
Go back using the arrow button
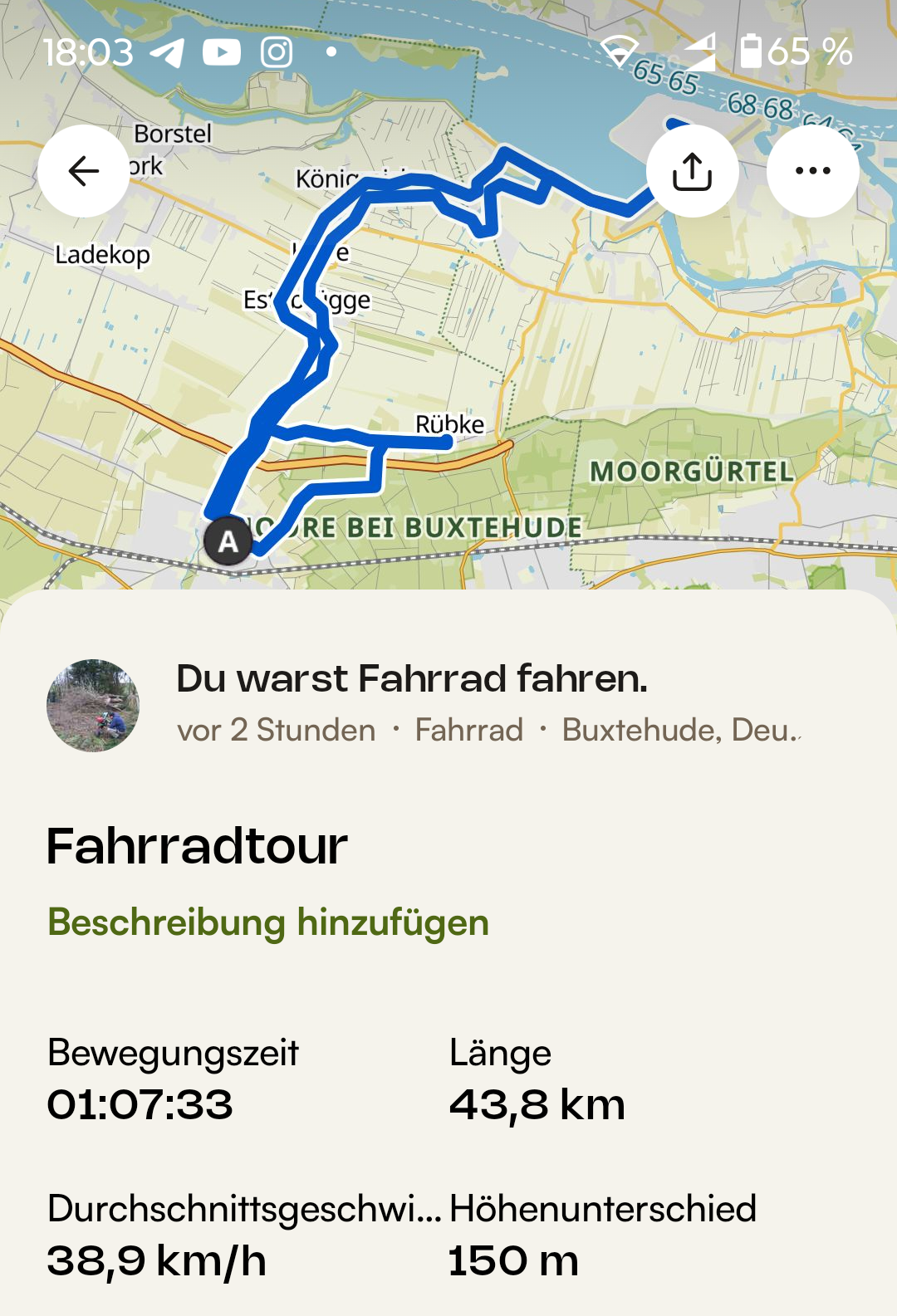coord(84,171)
